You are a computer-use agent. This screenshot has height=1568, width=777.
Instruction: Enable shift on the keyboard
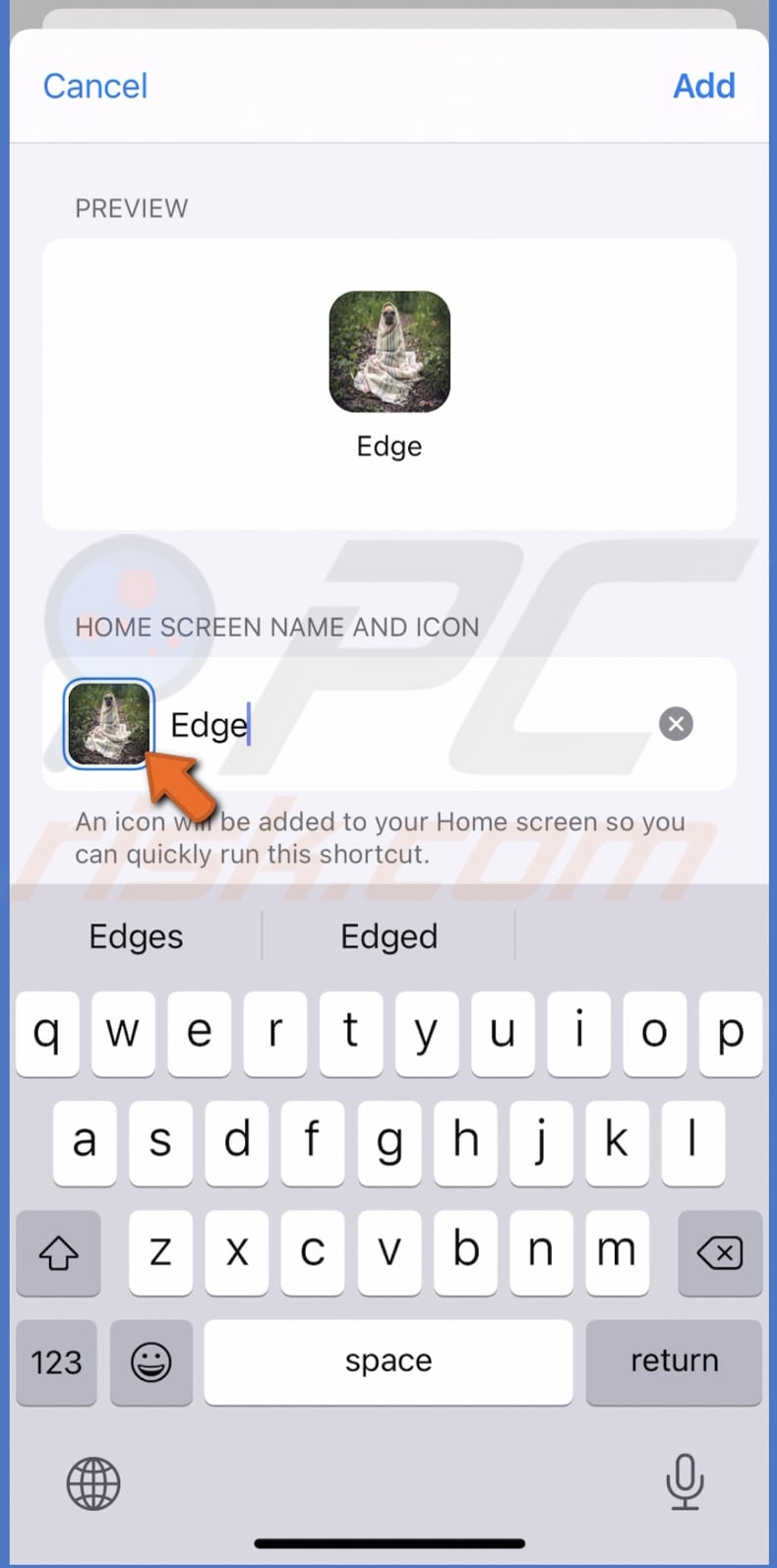tap(58, 1253)
